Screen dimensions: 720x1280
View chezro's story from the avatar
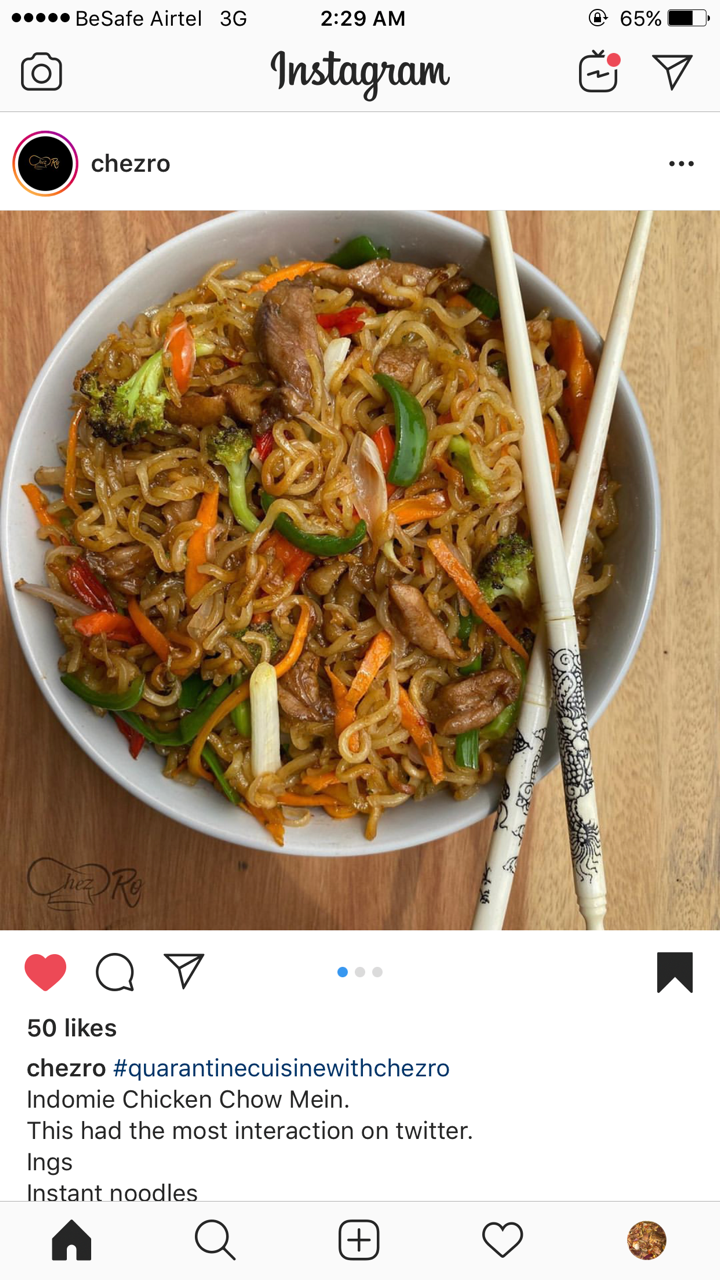click(x=45, y=164)
